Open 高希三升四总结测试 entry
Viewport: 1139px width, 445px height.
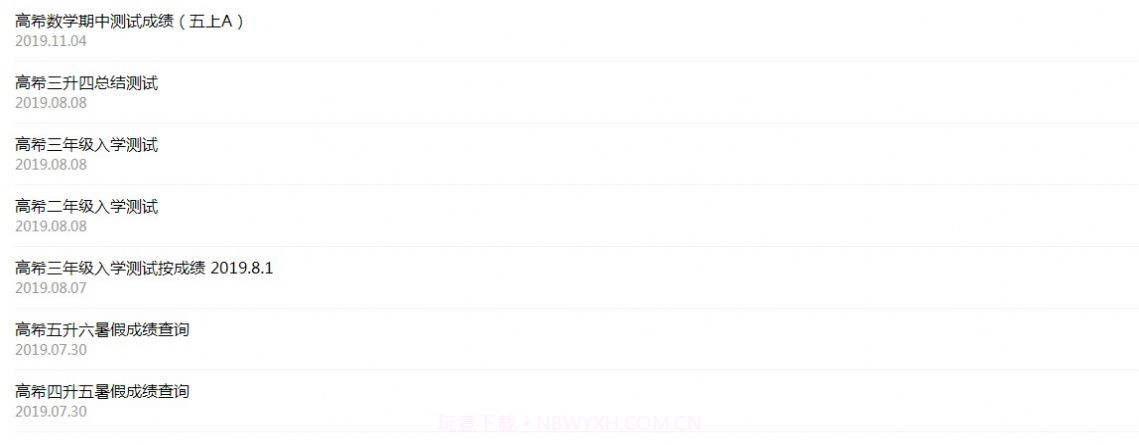(87, 83)
